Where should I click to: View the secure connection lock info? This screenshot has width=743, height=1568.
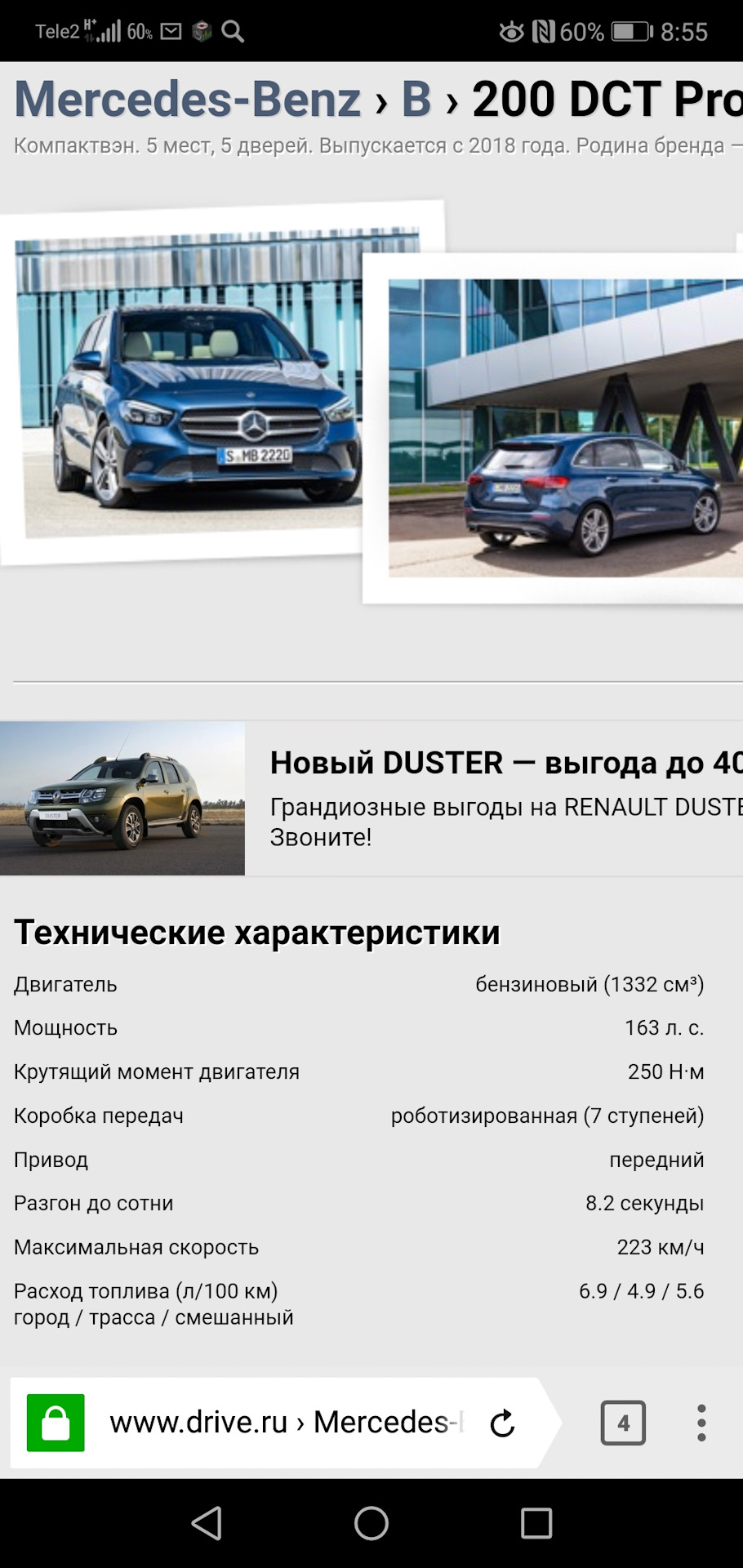56,1423
